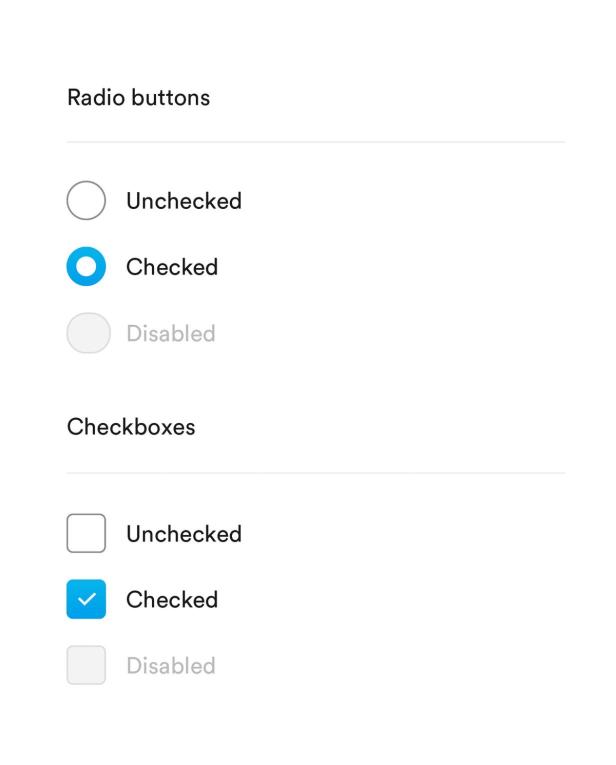Tap the Checked radio button
Viewport: 616px width, 765px height.
[x=86, y=267]
